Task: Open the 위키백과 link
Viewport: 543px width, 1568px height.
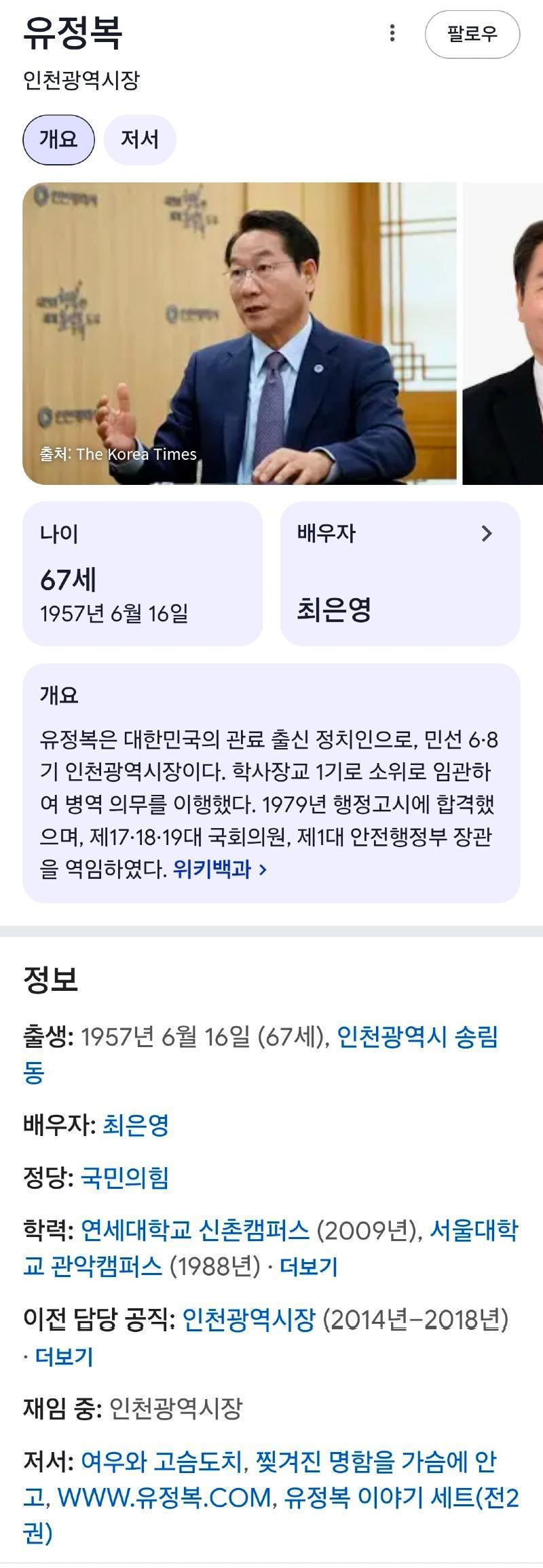Action: click(219, 869)
